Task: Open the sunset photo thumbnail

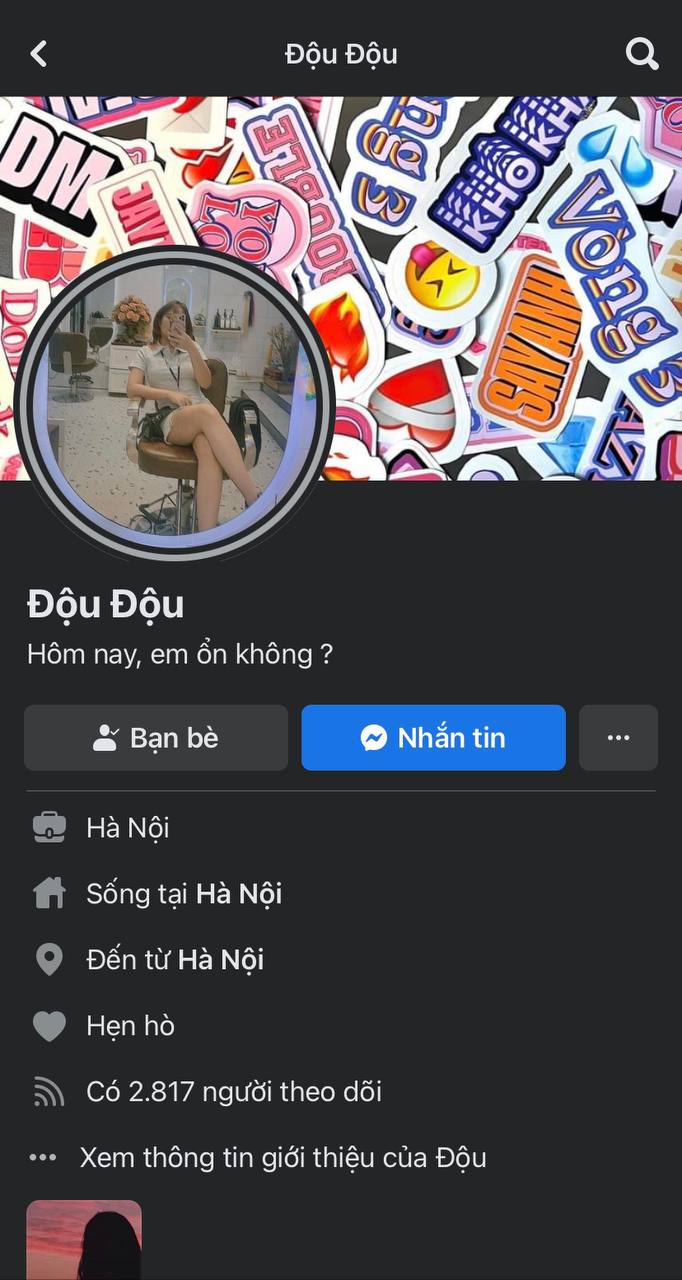Action: click(84, 1240)
